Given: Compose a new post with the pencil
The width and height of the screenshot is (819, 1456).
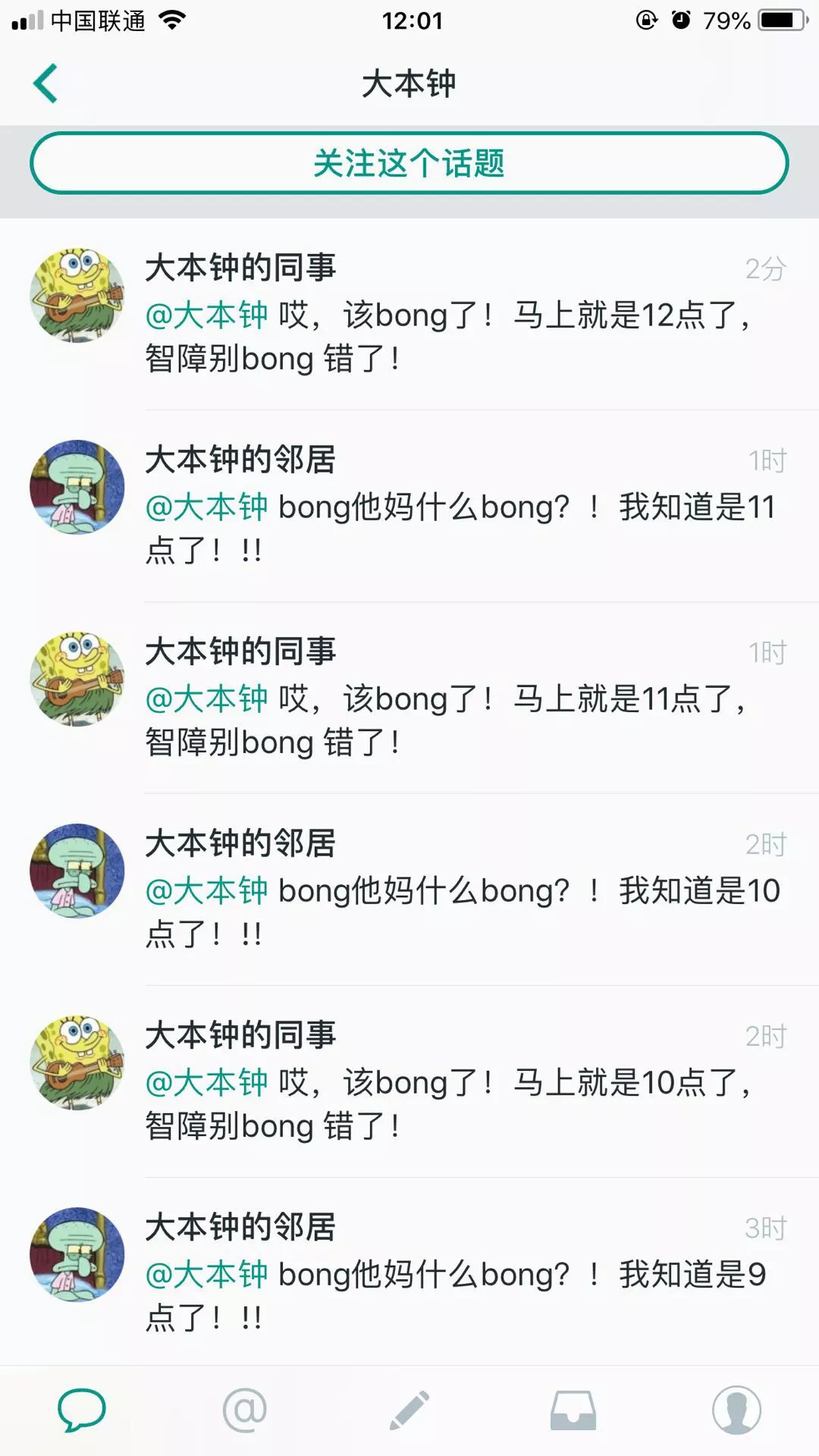Looking at the screenshot, I should point(409,1410).
